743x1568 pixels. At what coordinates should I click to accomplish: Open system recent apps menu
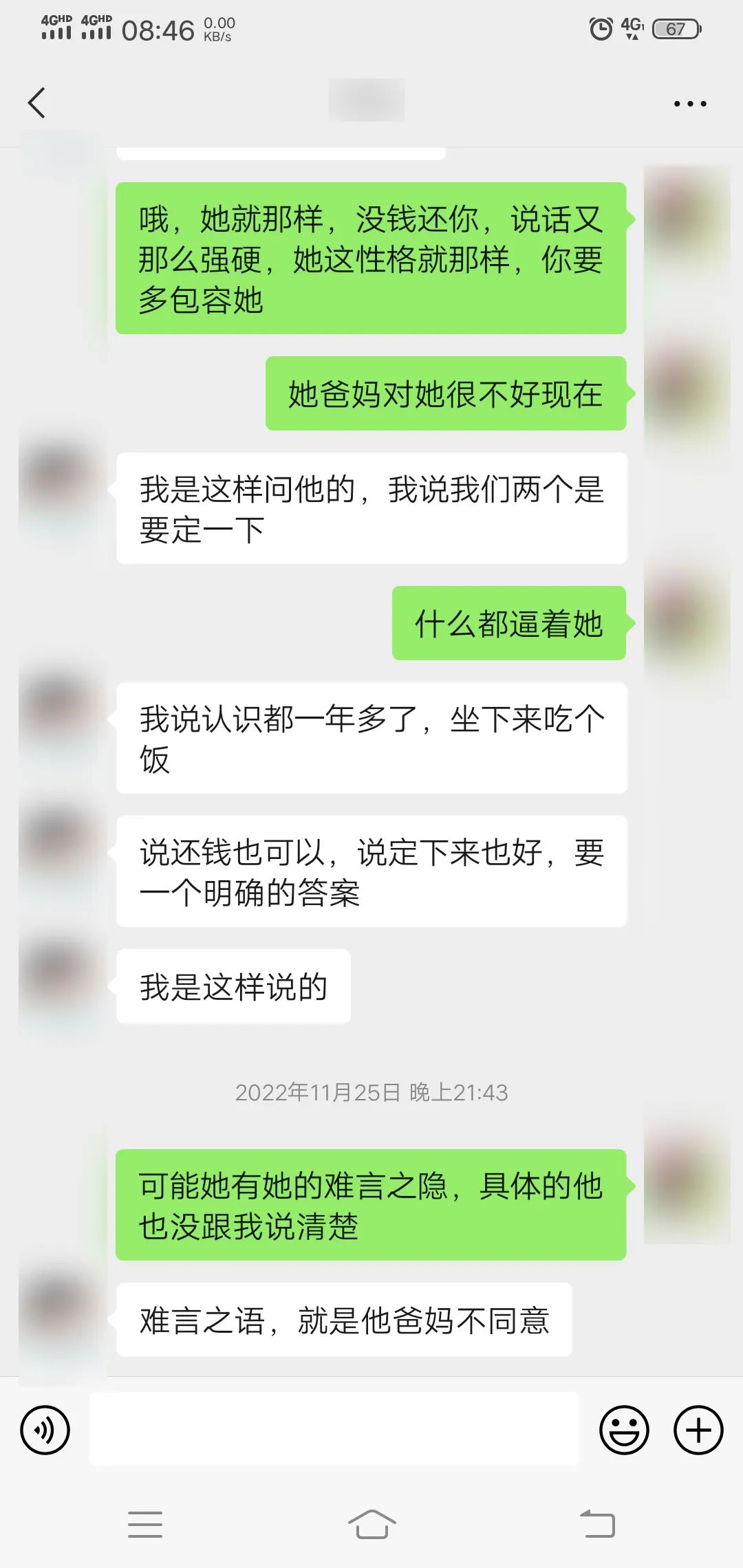[x=145, y=1524]
